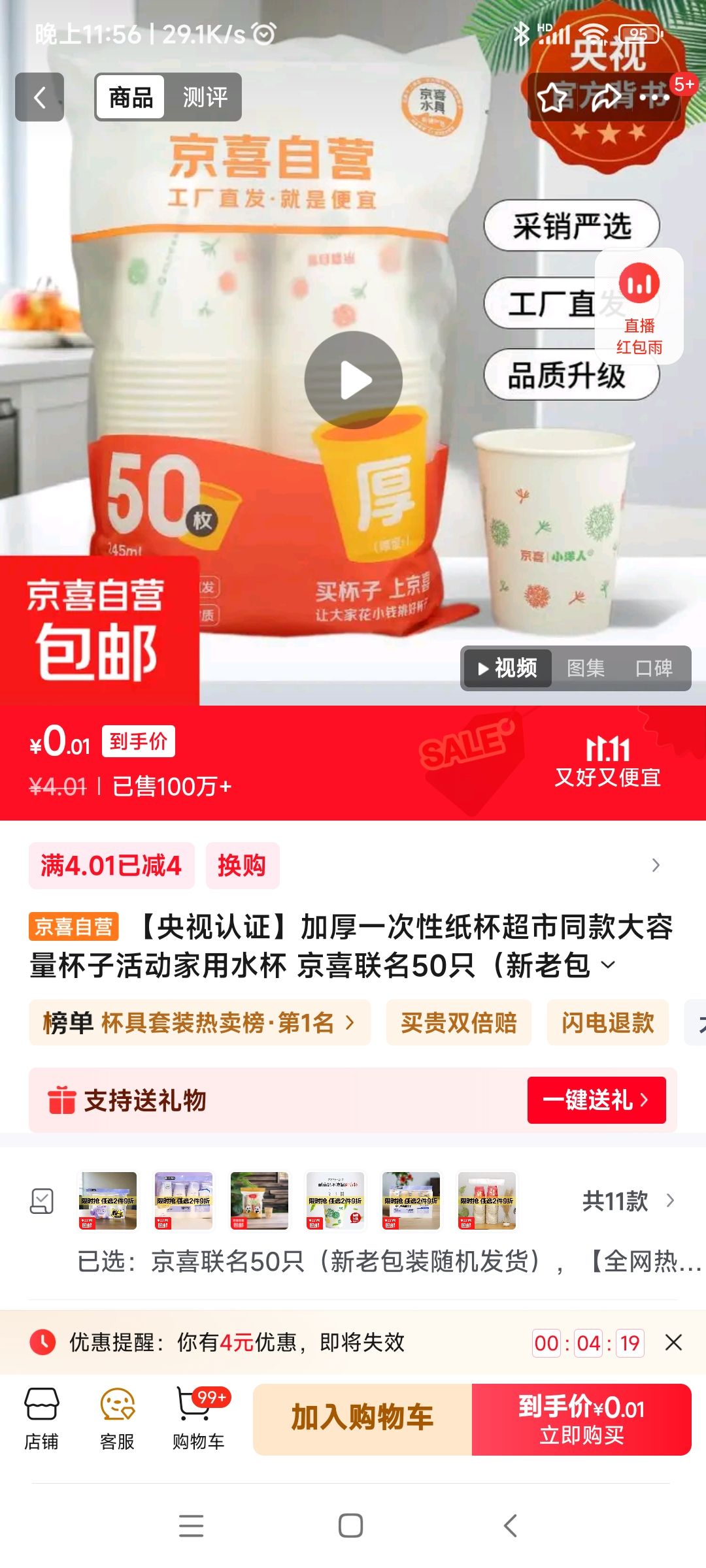
Task: Dismiss the 4元 coupon expiry reminder
Action: (x=673, y=1341)
